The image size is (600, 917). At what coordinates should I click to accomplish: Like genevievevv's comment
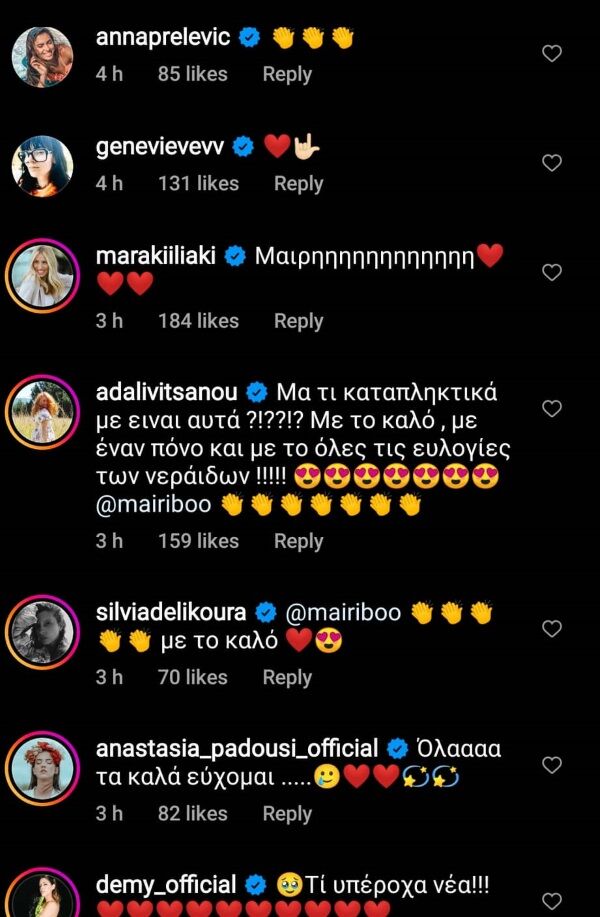pyautogui.click(x=552, y=163)
